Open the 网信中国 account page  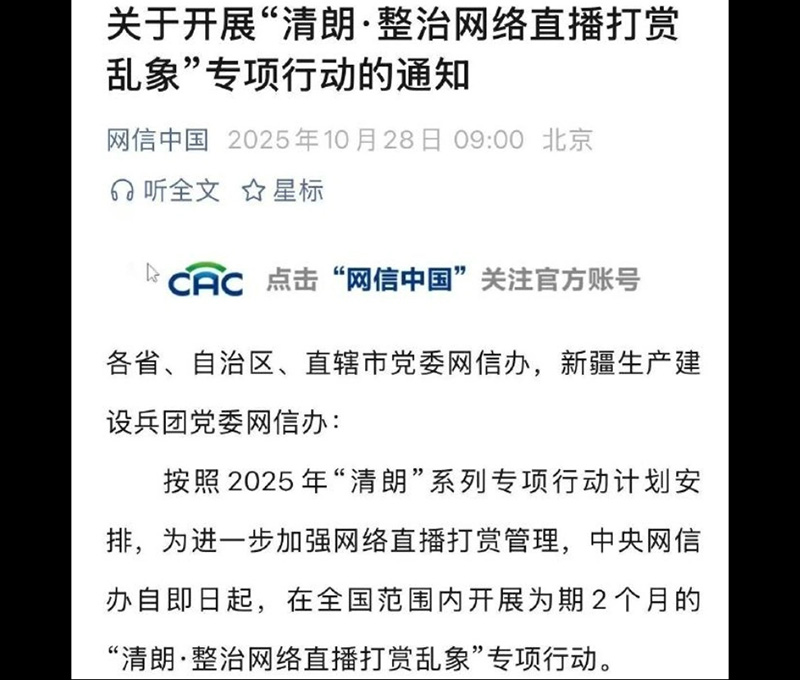point(157,139)
